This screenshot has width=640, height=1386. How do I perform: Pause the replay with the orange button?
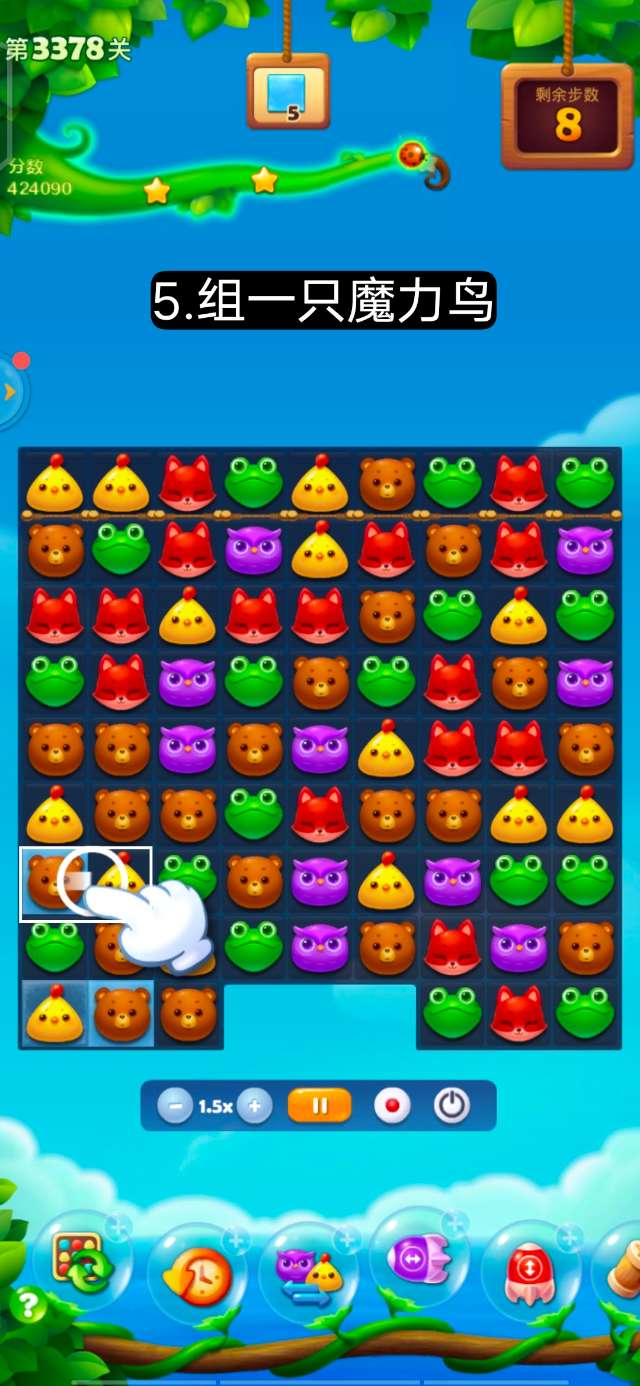pyautogui.click(x=320, y=1106)
